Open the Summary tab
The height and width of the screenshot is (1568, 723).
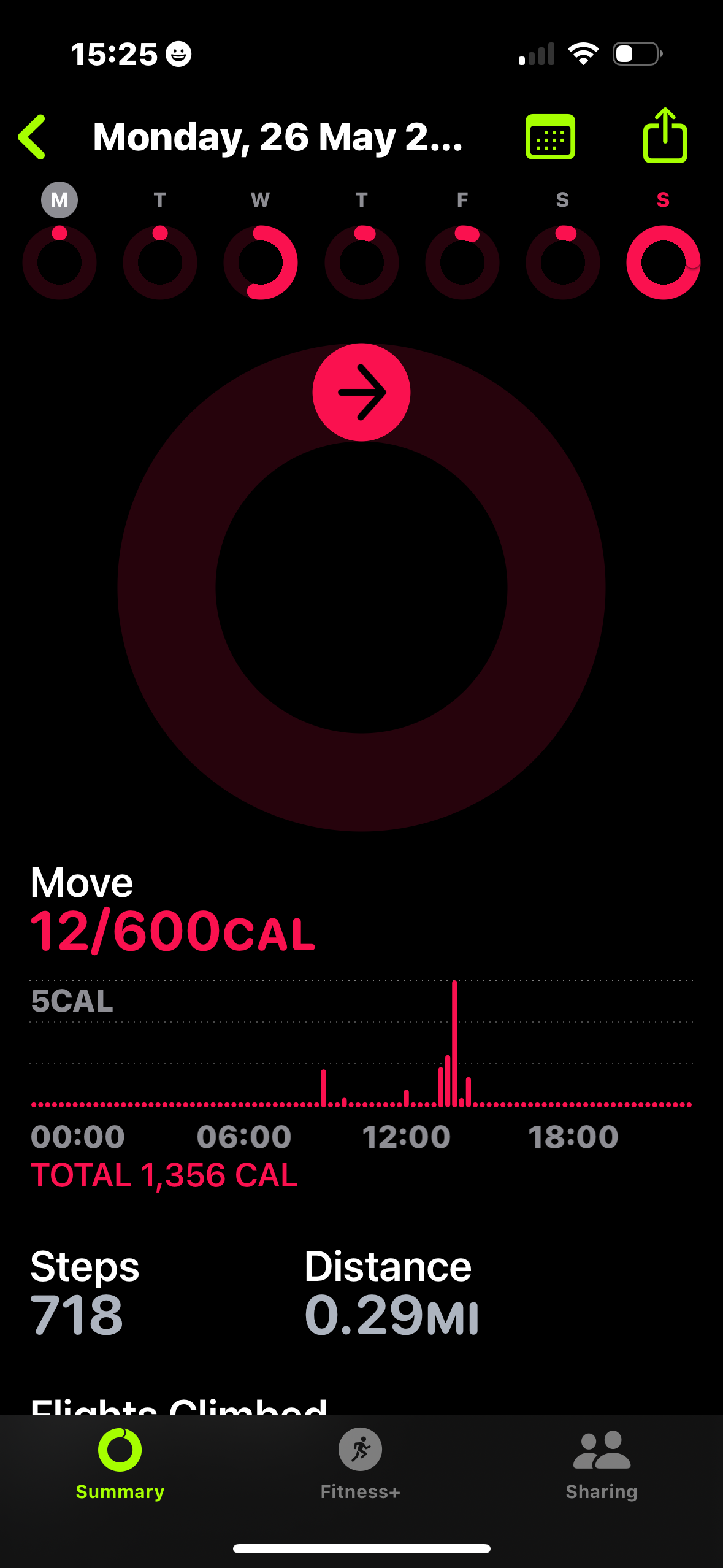[120, 1464]
